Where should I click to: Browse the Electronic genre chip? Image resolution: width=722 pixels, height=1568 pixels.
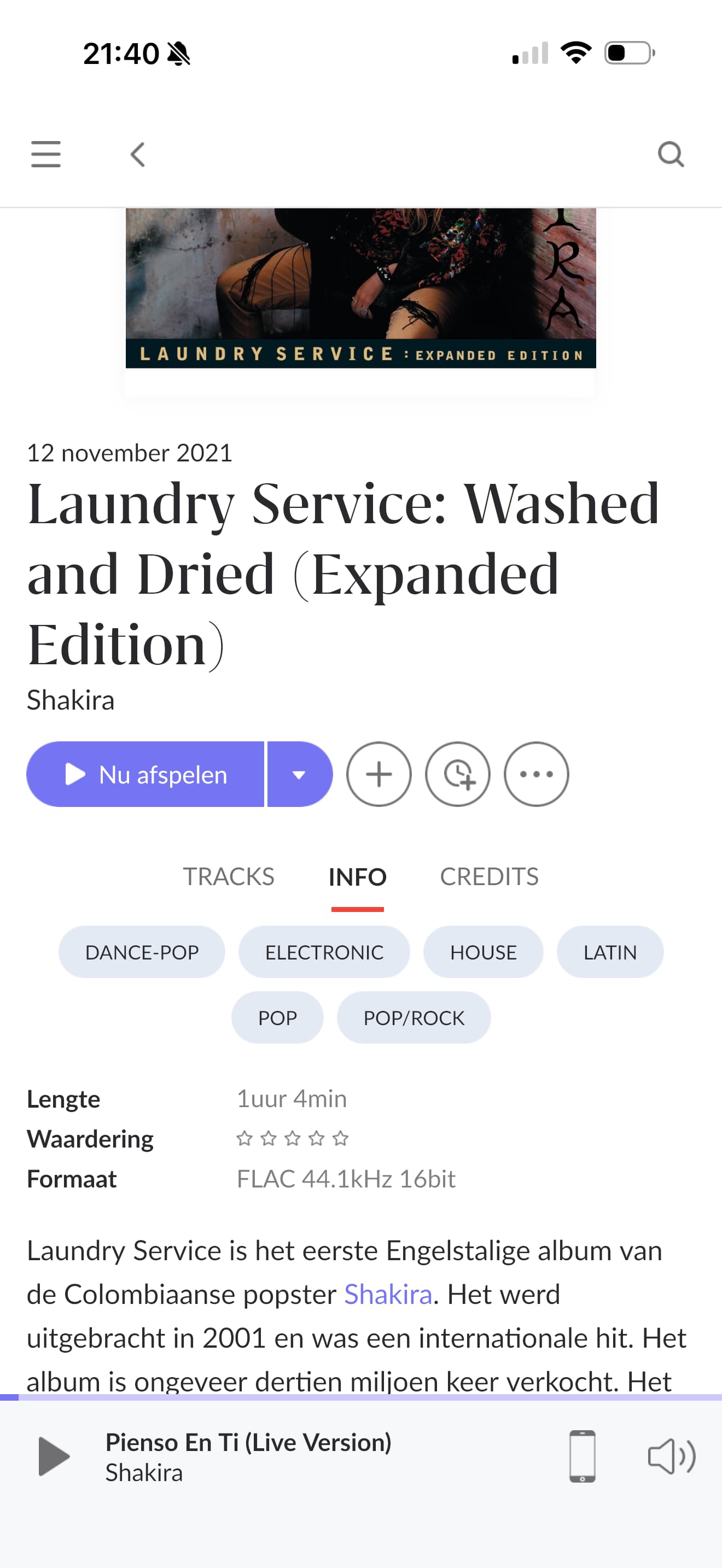coord(324,952)
